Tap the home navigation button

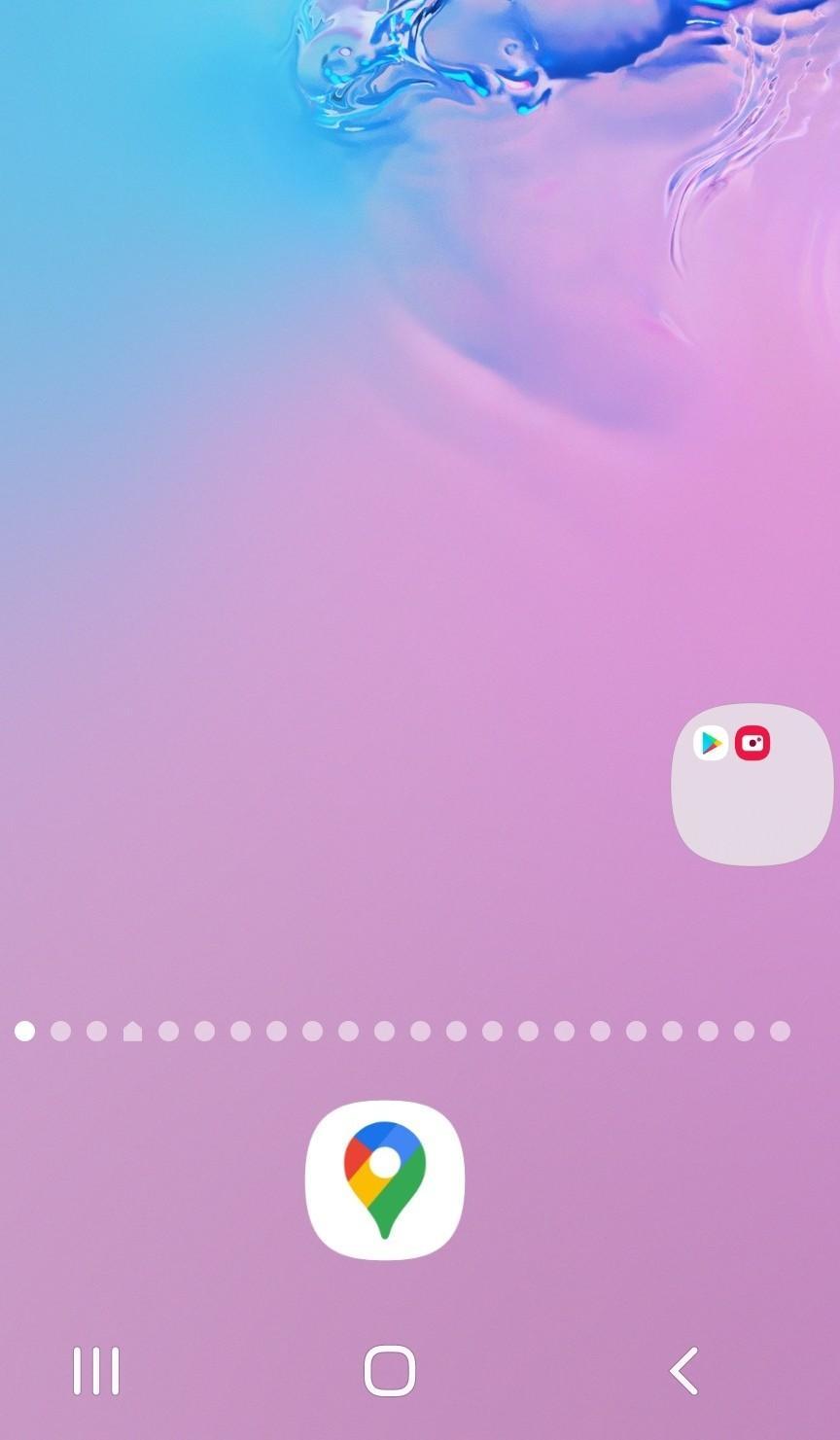pyautogui.click(x=390, y=1371)
